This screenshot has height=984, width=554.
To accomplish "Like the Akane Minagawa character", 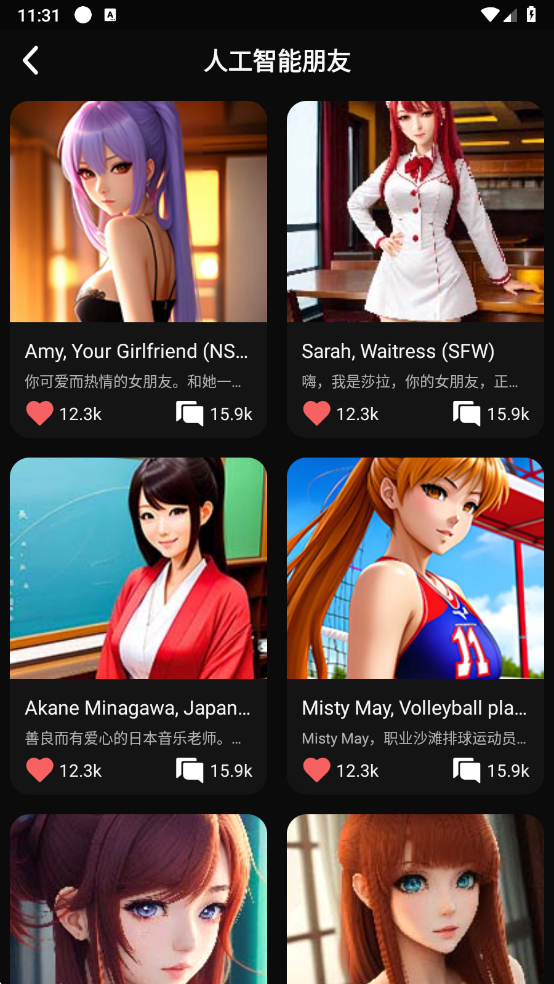I will pyautogui.click(x=40, y=770).
